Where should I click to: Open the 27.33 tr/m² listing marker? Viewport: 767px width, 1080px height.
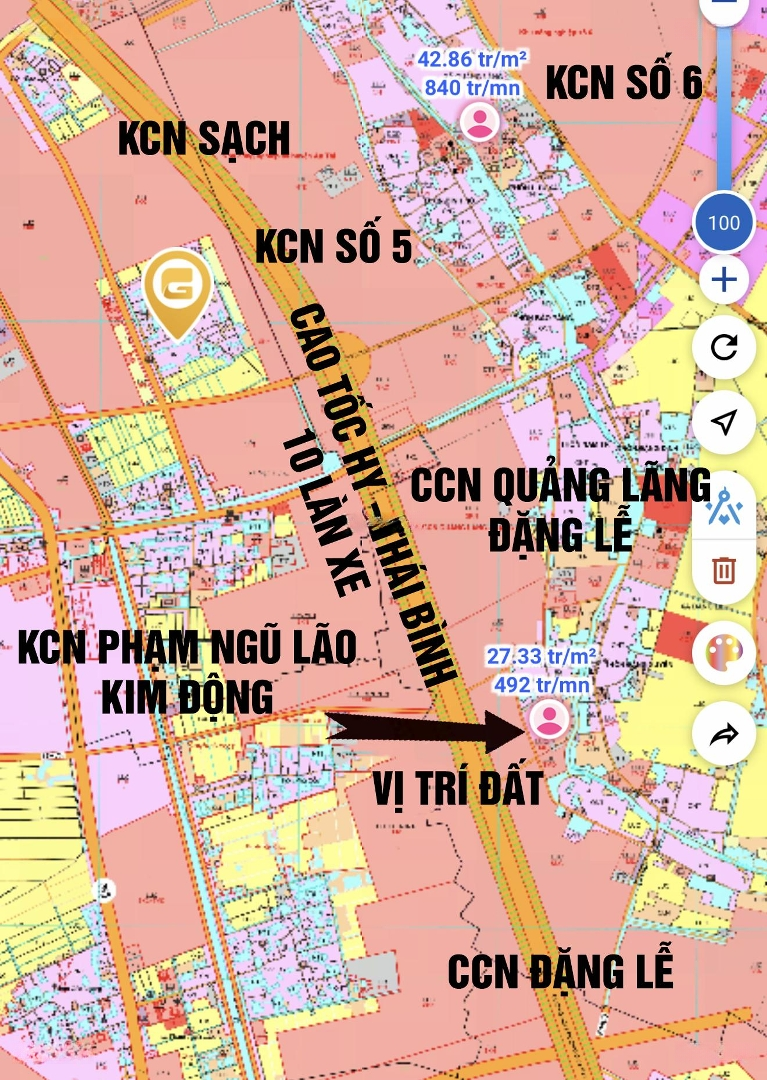pos(549,719)
